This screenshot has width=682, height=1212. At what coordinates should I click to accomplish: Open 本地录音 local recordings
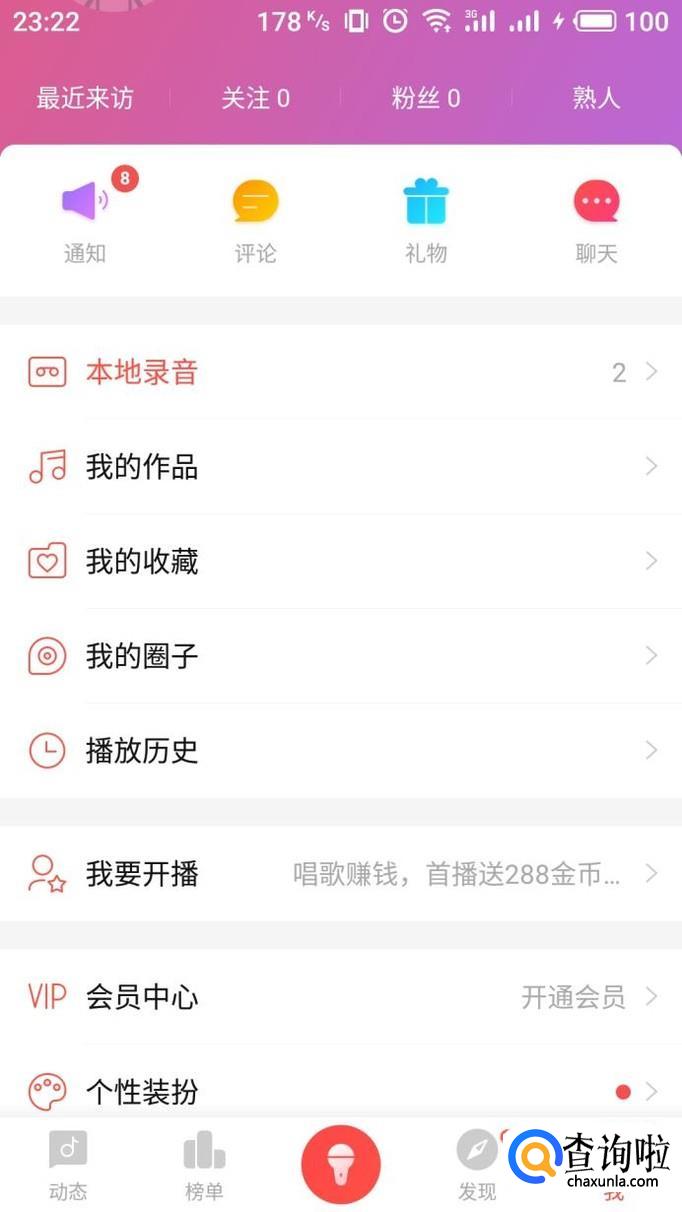click(x=341, y=372)
